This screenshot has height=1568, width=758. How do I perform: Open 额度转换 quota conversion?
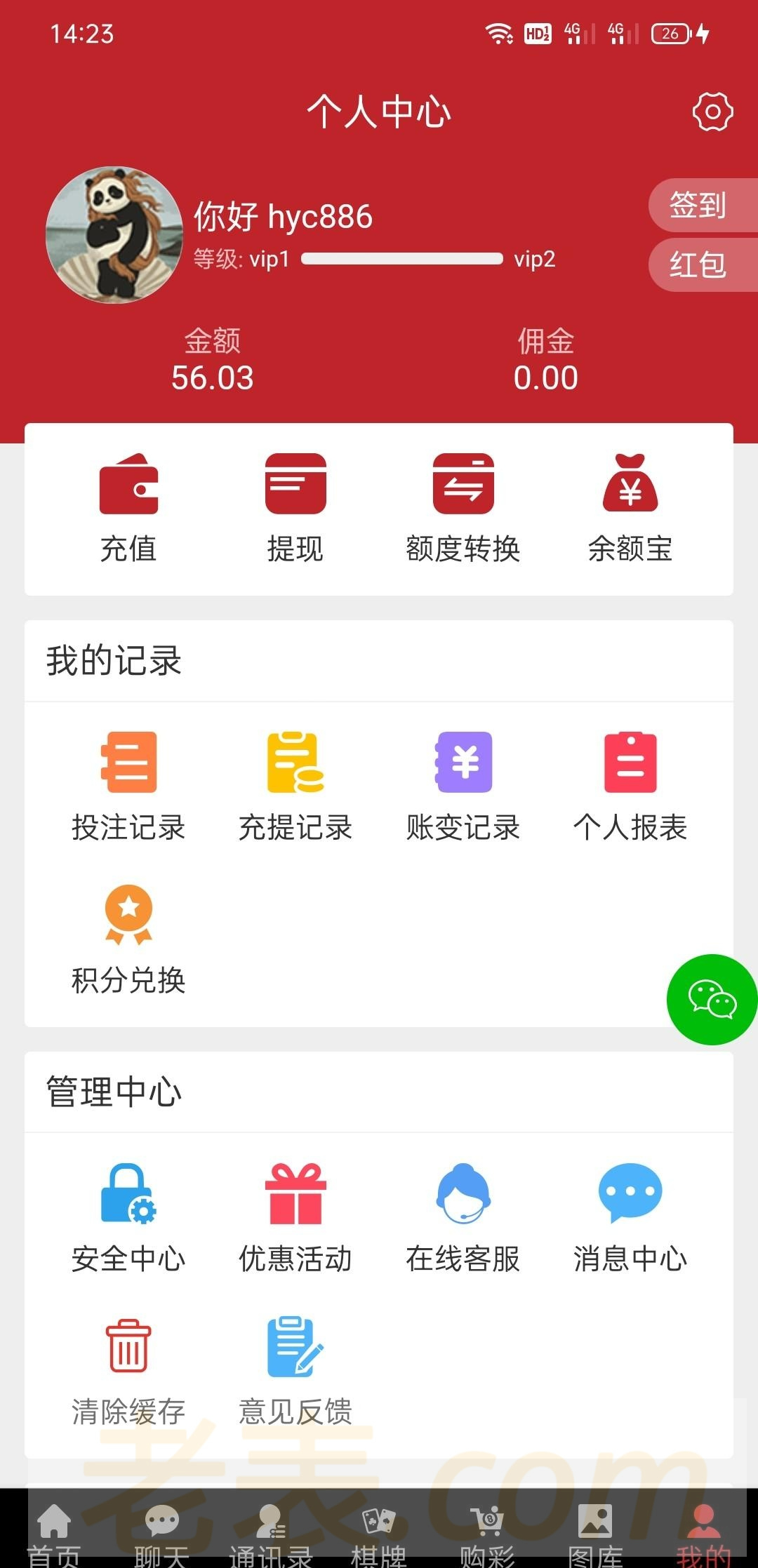click(463, 507)
